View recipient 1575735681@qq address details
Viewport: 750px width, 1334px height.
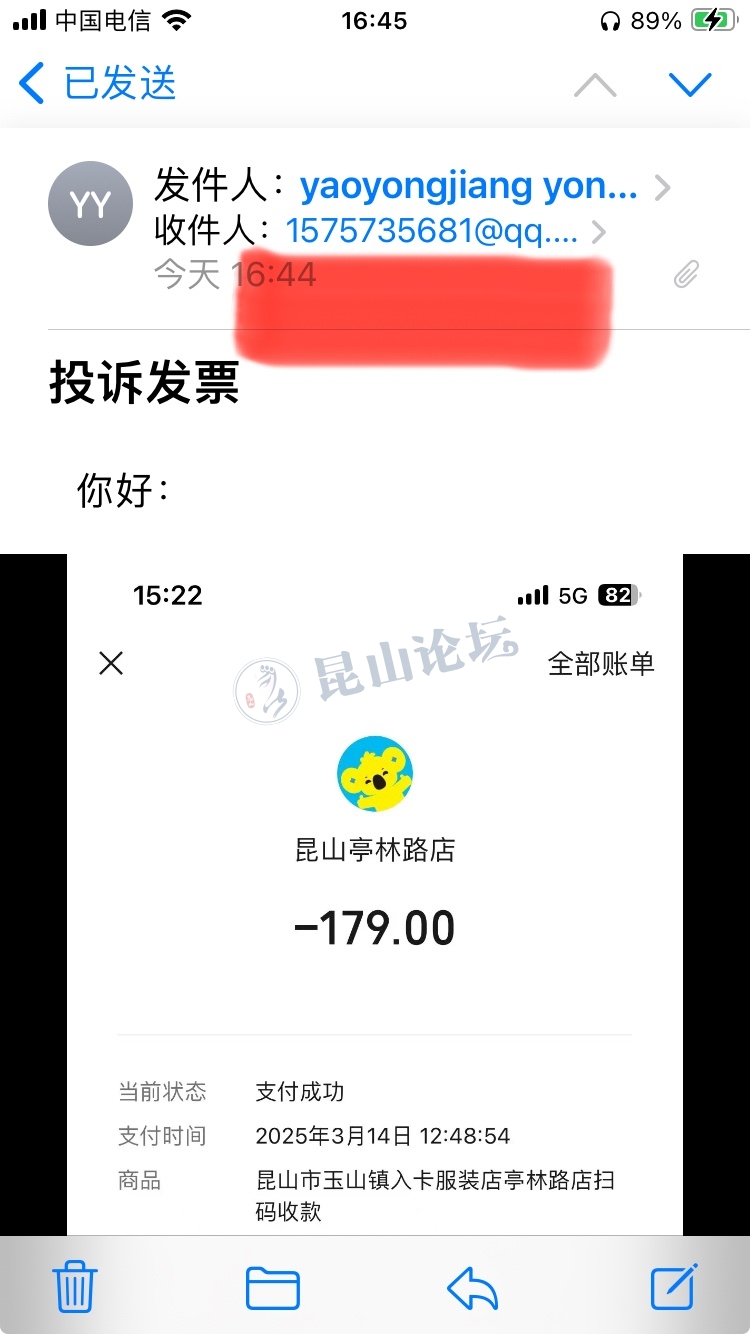[x=432, y=231]
